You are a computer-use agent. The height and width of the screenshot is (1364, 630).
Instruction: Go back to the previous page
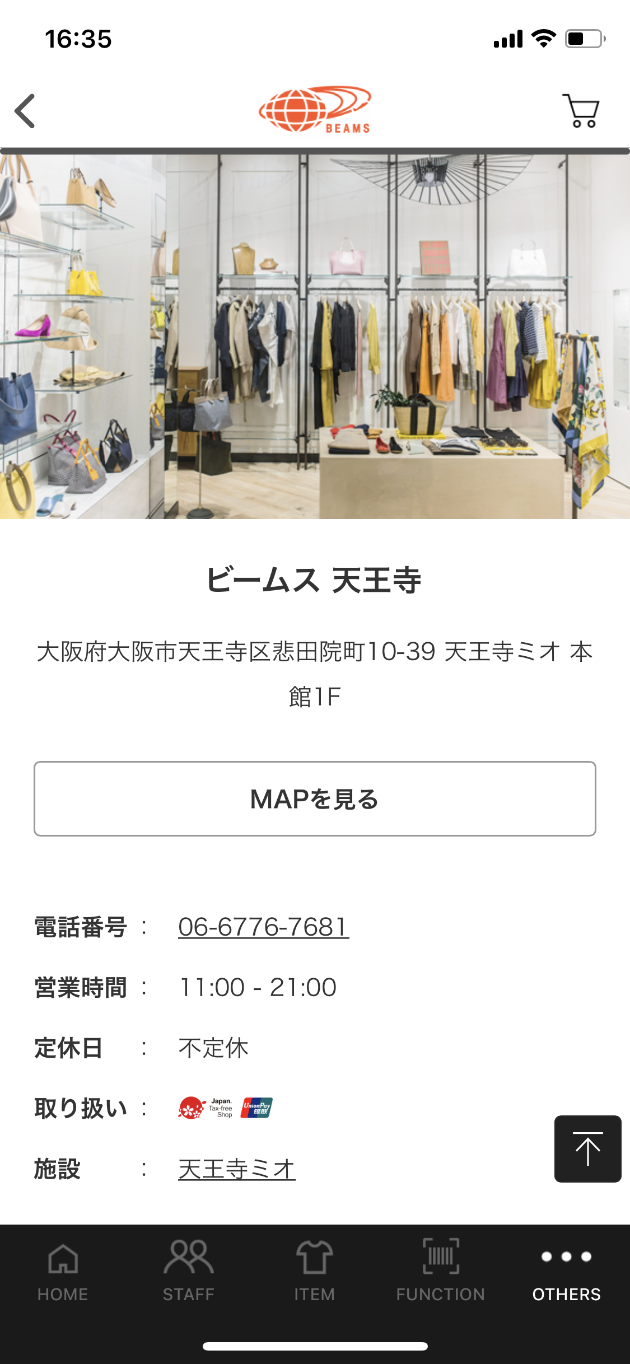tap(26, 111)
